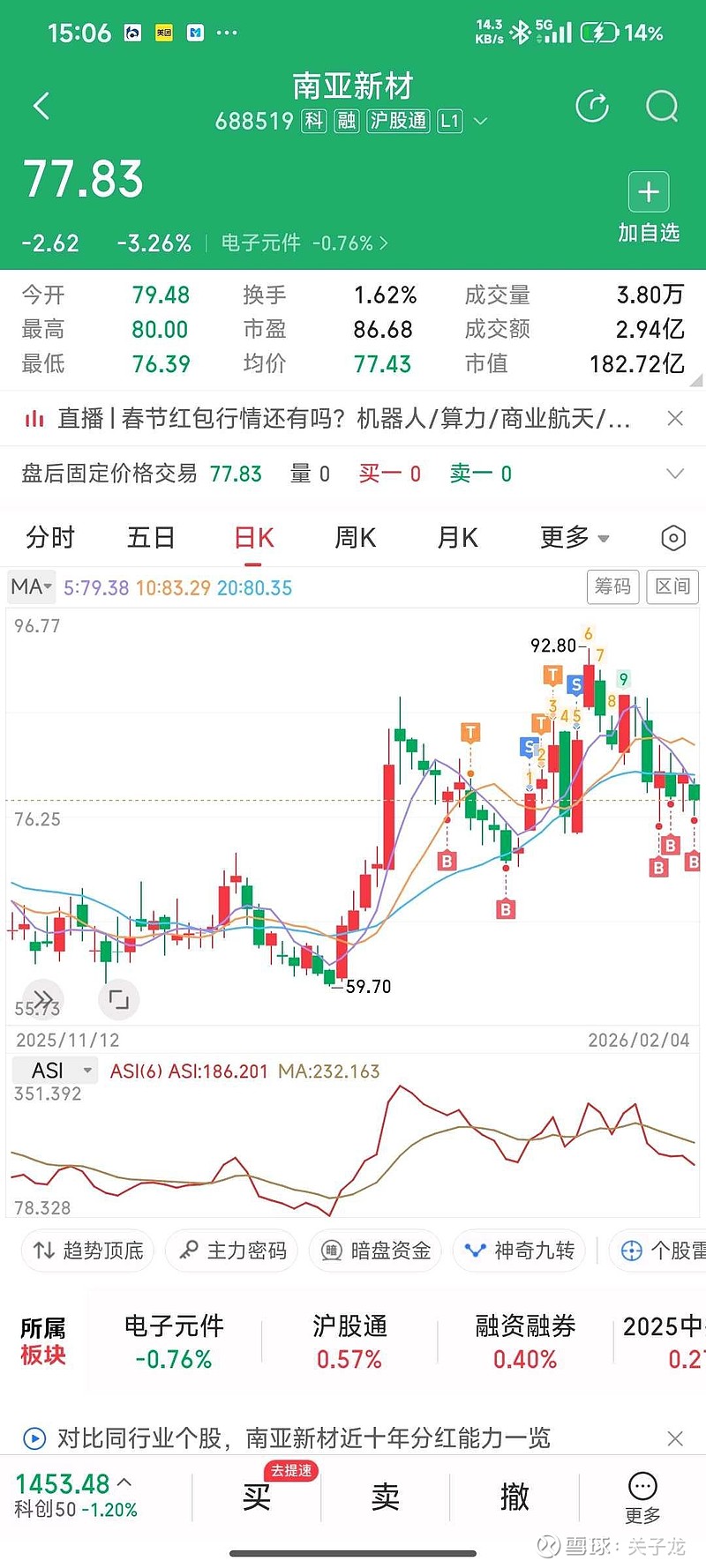Switch to 月K chart tab
706x1568 pixels.
pos(457,537)
